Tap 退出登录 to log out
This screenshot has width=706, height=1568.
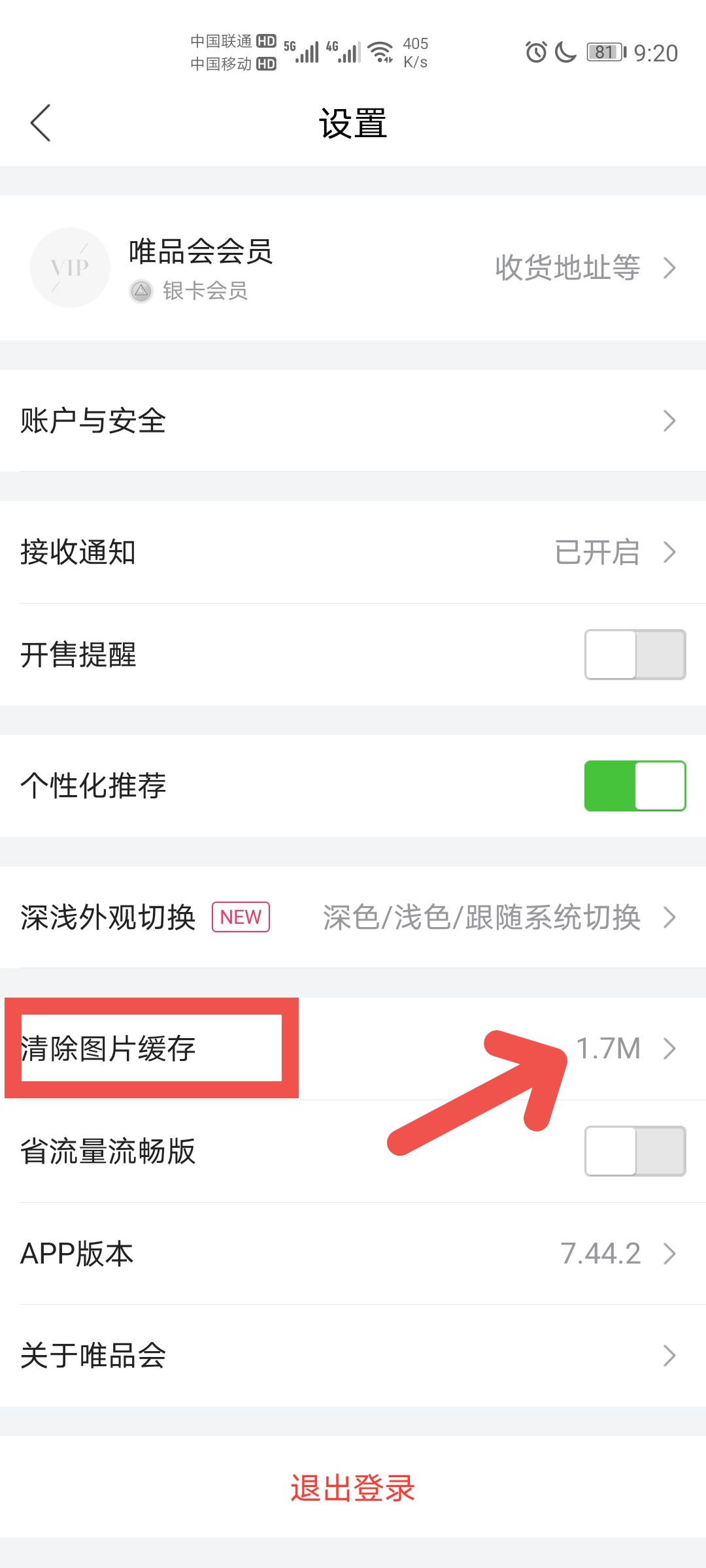pos(353,1488)
